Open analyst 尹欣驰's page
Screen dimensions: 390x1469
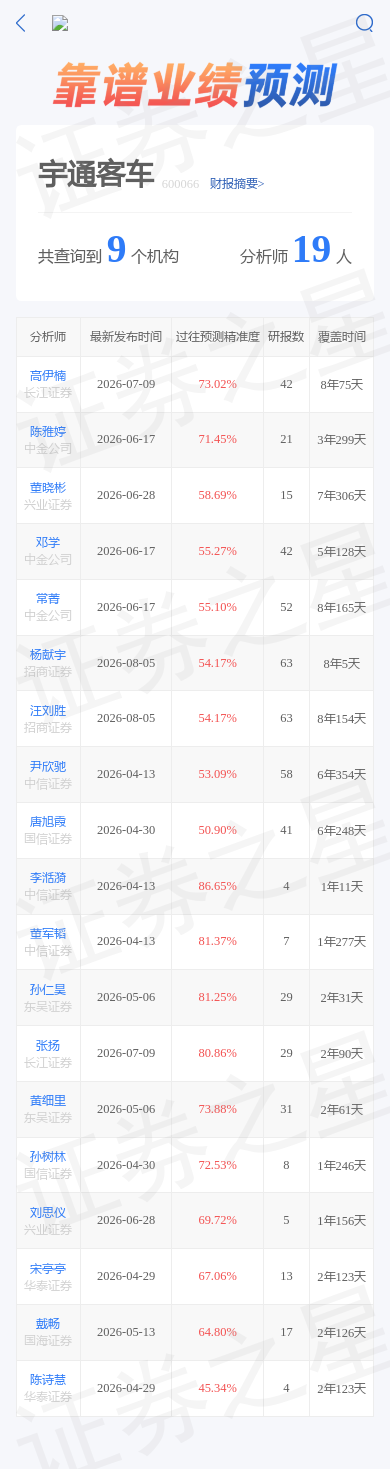pyautogui.click(x=48, y=767)
